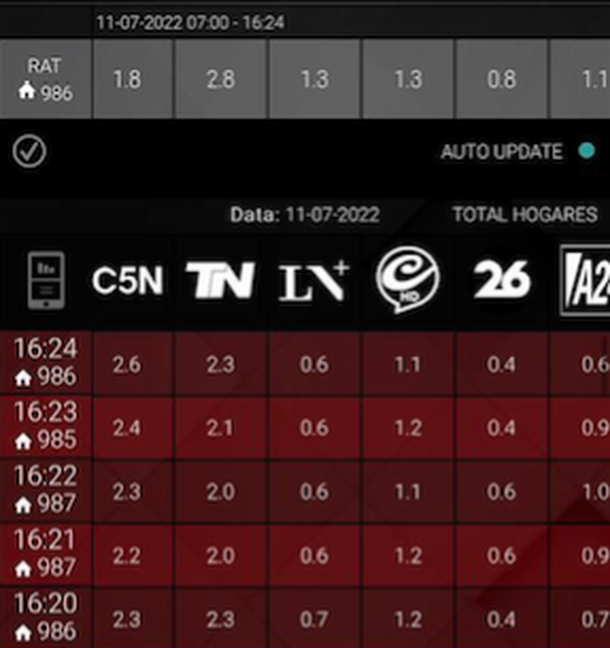Select the TN channel column
Screen dimensions: 610x648
tap(220, 281)
